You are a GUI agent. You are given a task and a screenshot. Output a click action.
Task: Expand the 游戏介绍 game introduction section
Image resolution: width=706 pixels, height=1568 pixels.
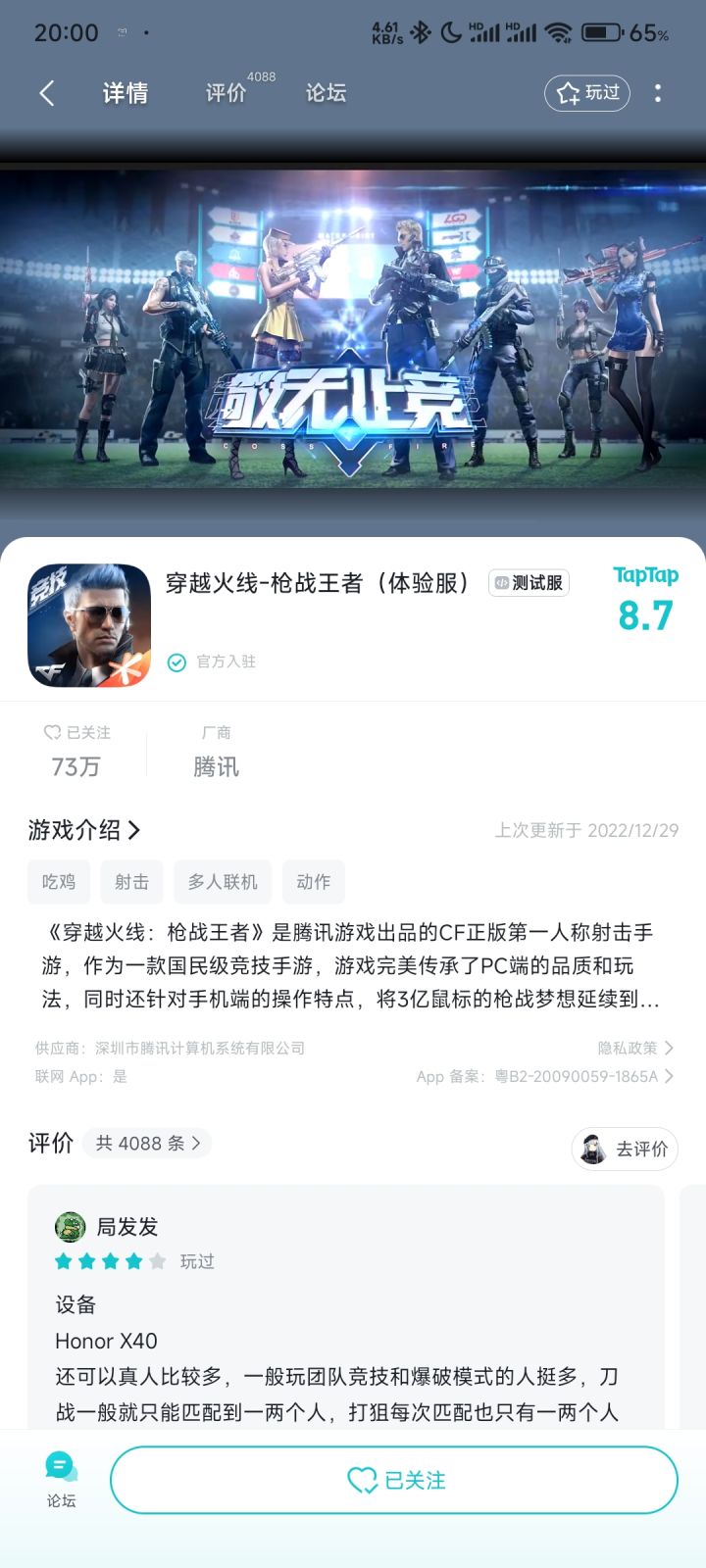[85, 830]
